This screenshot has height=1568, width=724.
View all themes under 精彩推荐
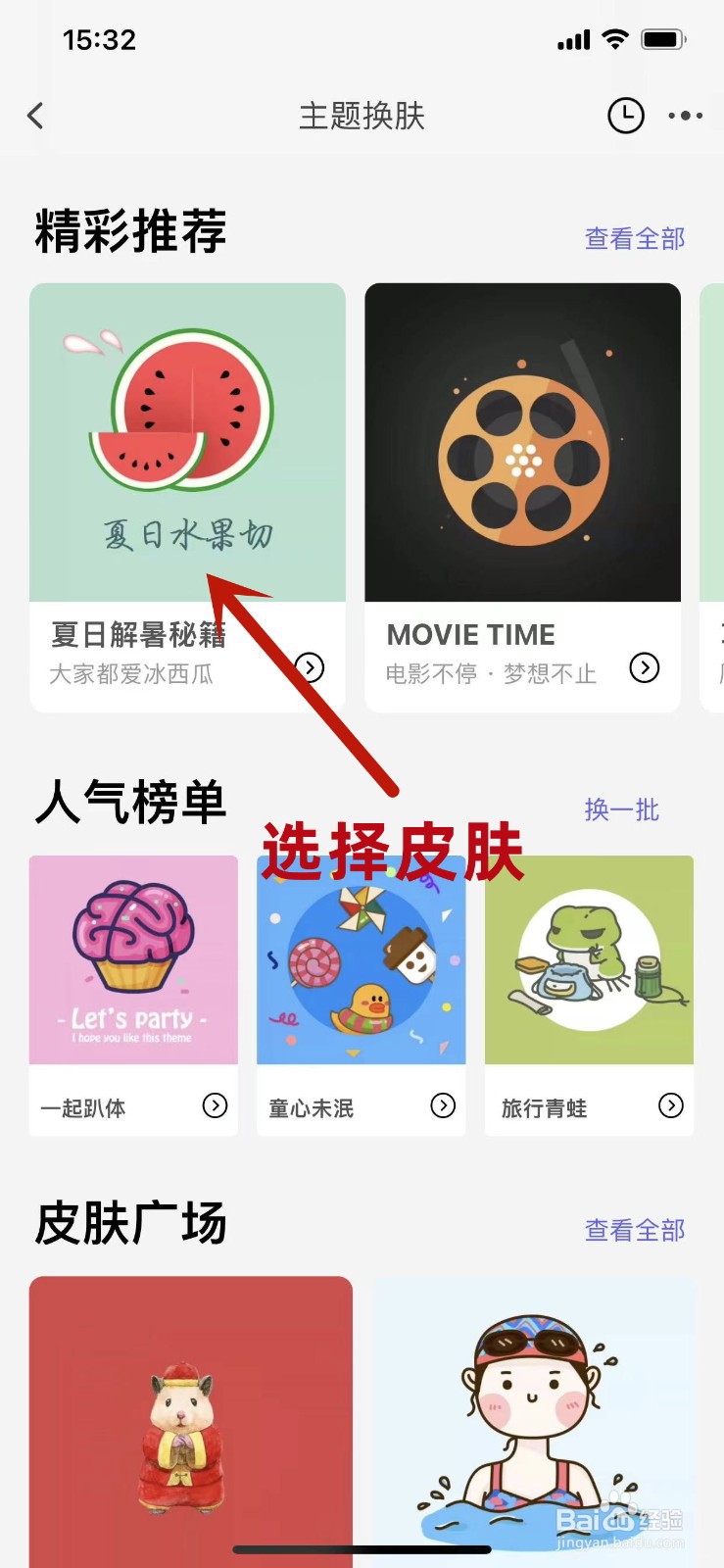click(633, 238)
